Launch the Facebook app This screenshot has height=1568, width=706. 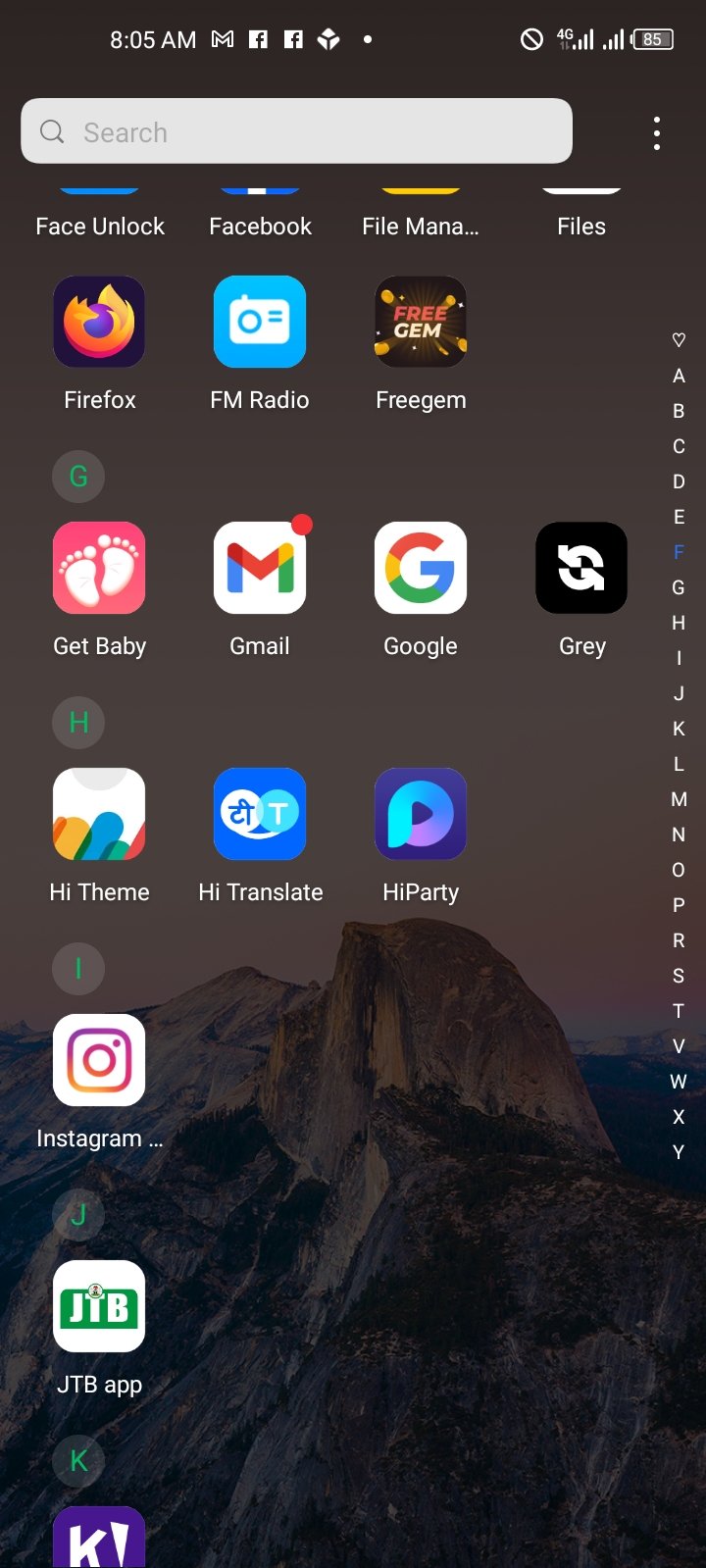click(260, 224)
